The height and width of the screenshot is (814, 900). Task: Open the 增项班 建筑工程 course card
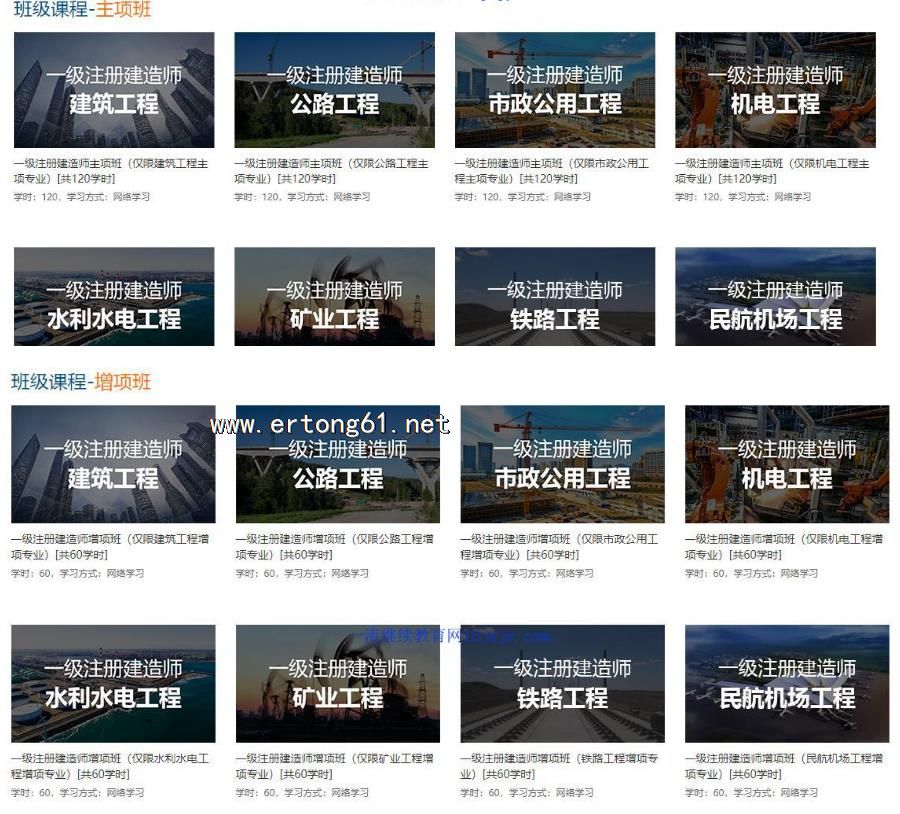[x=113, y=464]
